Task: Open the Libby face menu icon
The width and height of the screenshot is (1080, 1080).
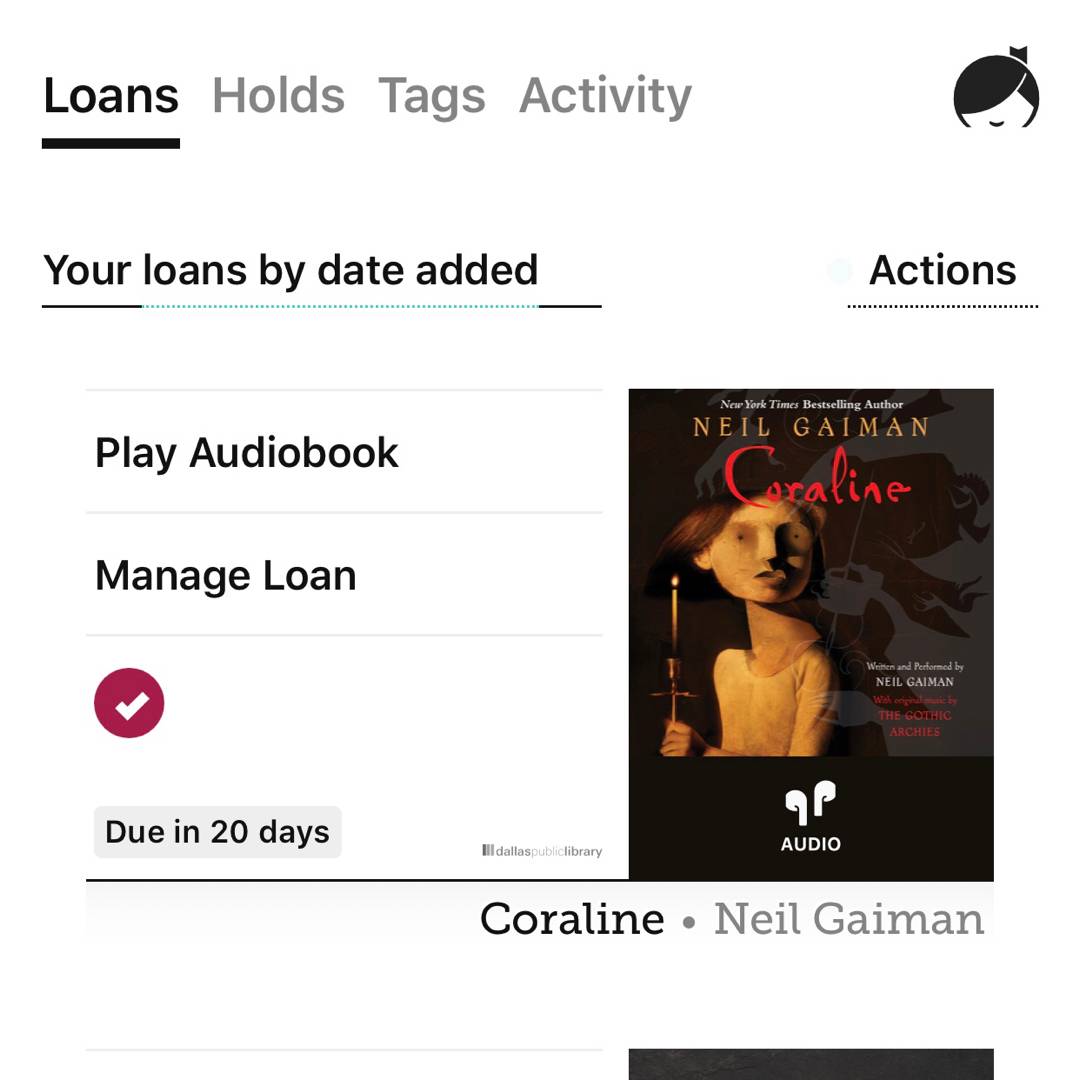Action: point(995,90)
